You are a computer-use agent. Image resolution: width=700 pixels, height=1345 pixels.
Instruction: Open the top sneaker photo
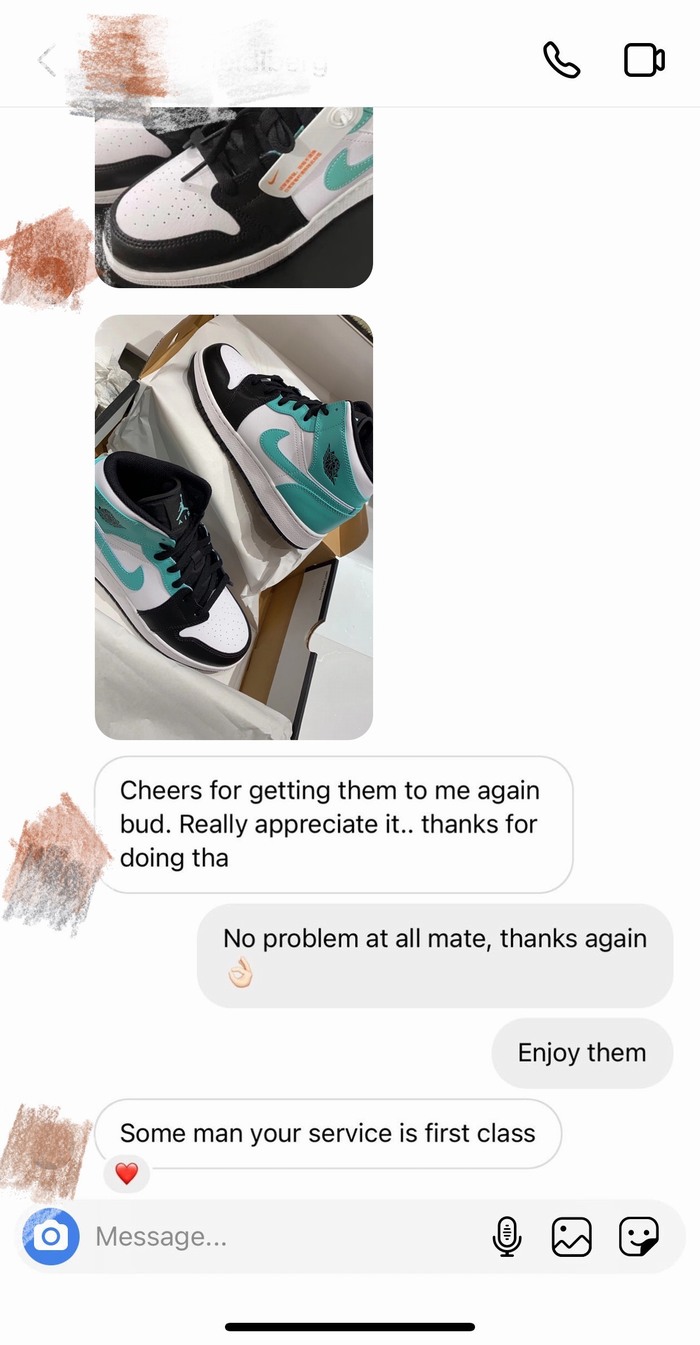[234, 195]
